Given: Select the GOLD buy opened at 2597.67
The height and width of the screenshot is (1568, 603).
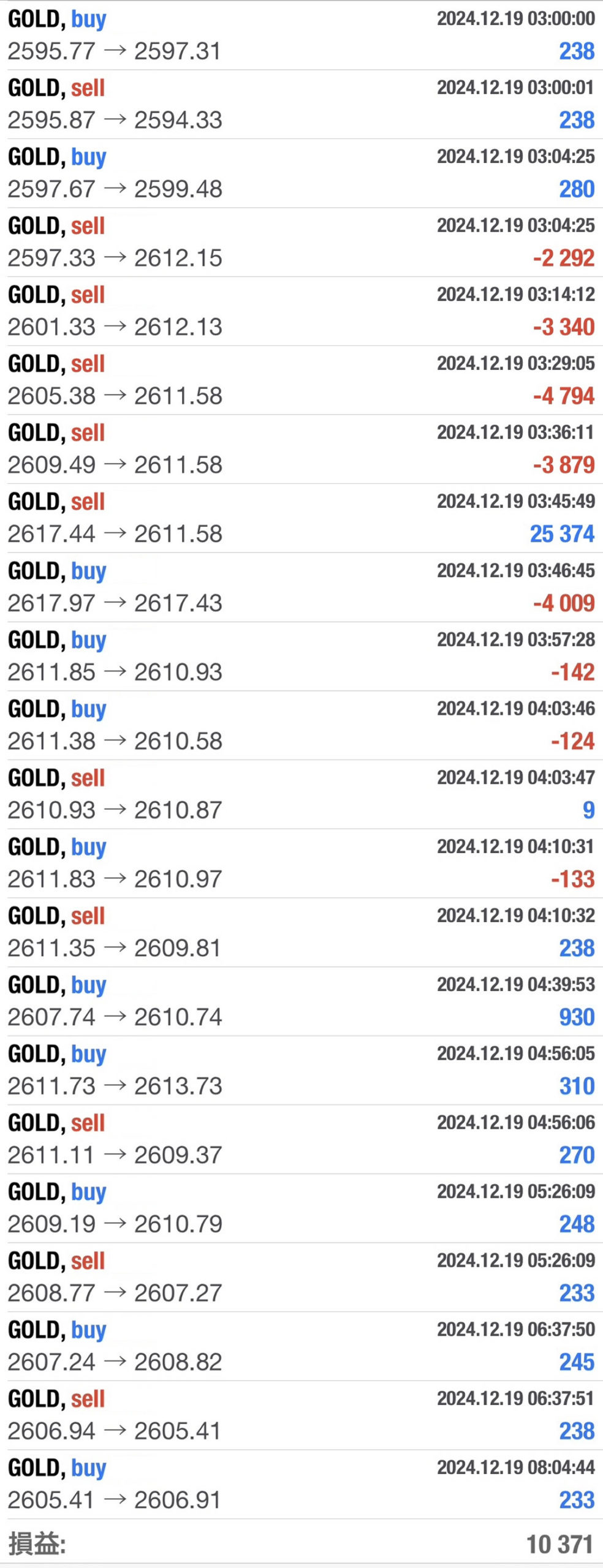Looking at the screenshot, I should click(301, 173).
